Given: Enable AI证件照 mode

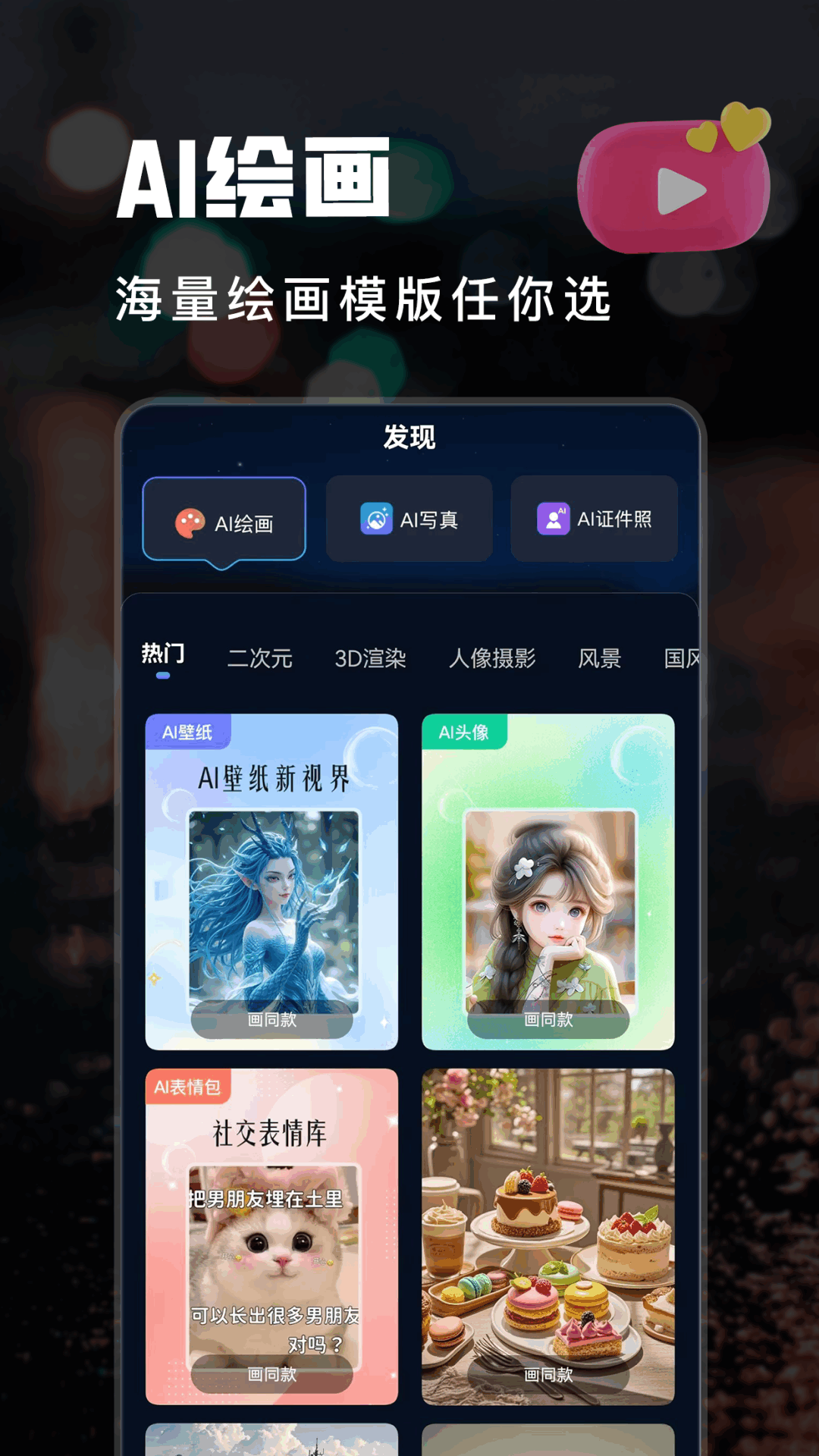Looking at the screenshot, I should [x=594, y=519].
